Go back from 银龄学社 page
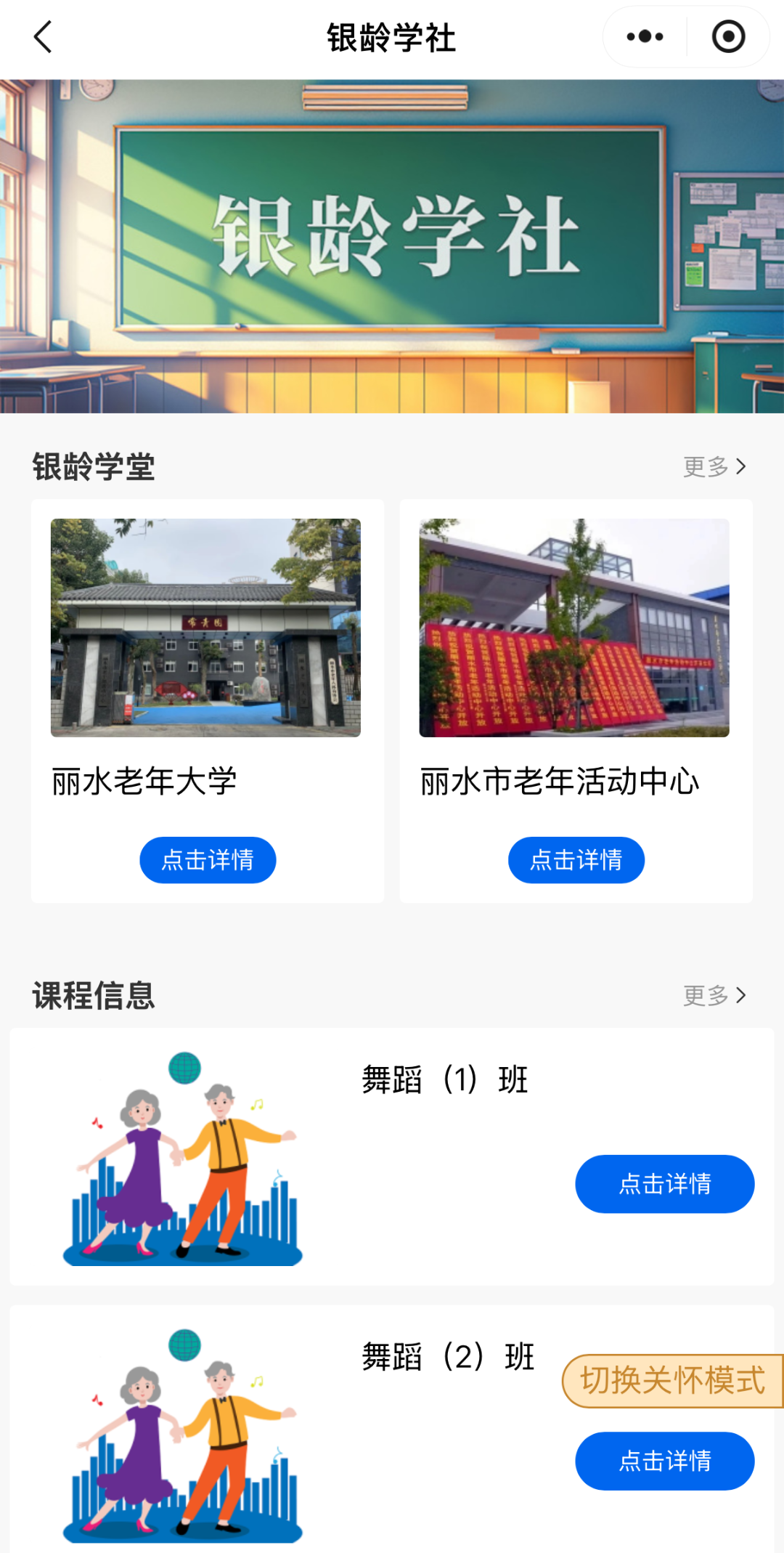Screen dimensions: 784x1553 [x=44, y=37]
